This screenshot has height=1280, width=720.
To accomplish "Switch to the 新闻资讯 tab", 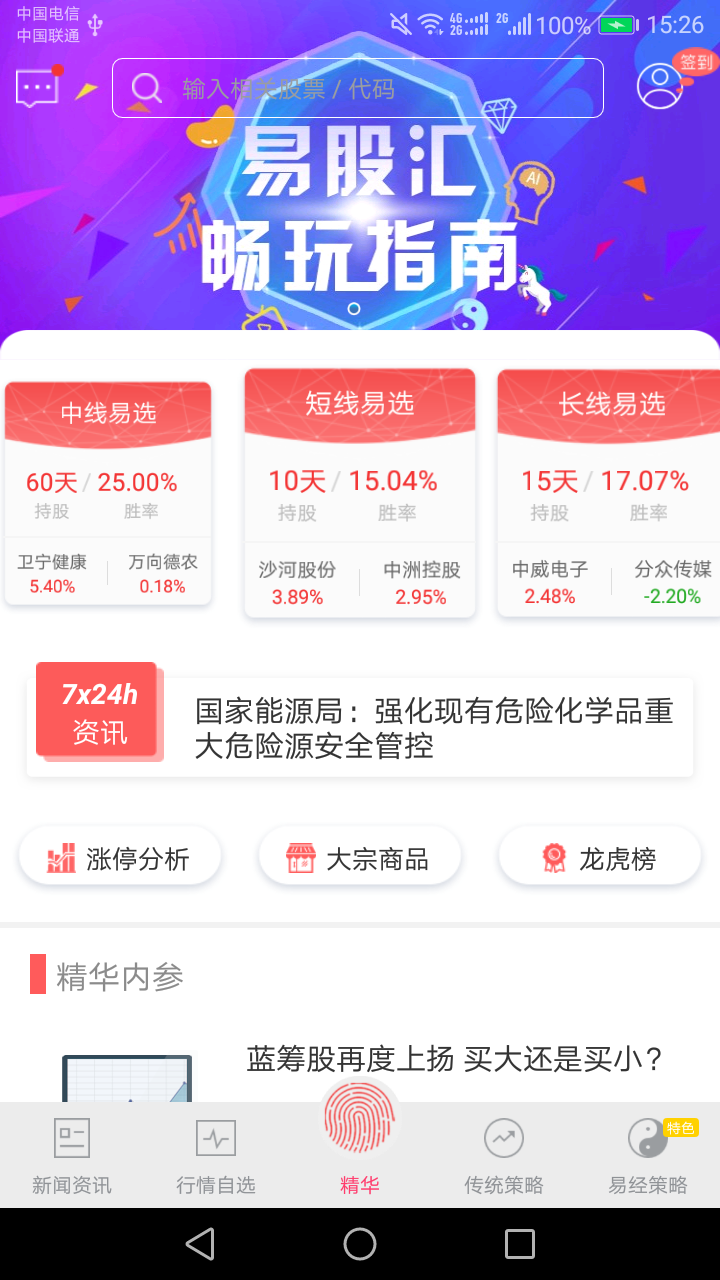I will coord(72,1156).
